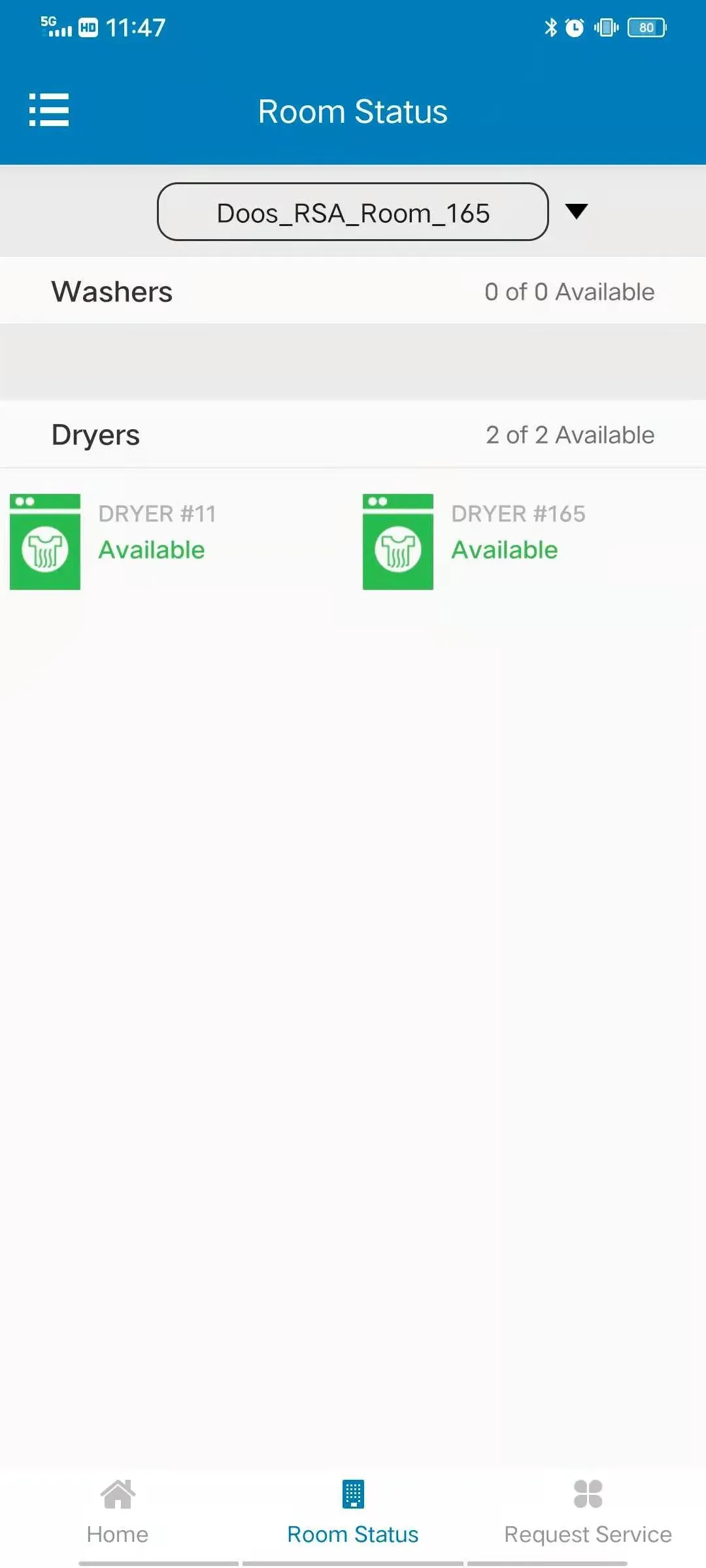Select the Doos_RSA_Room_165 room picker
Viewport: 706px width, 1568px height.
pyautogui.click(x=352, y=212)
